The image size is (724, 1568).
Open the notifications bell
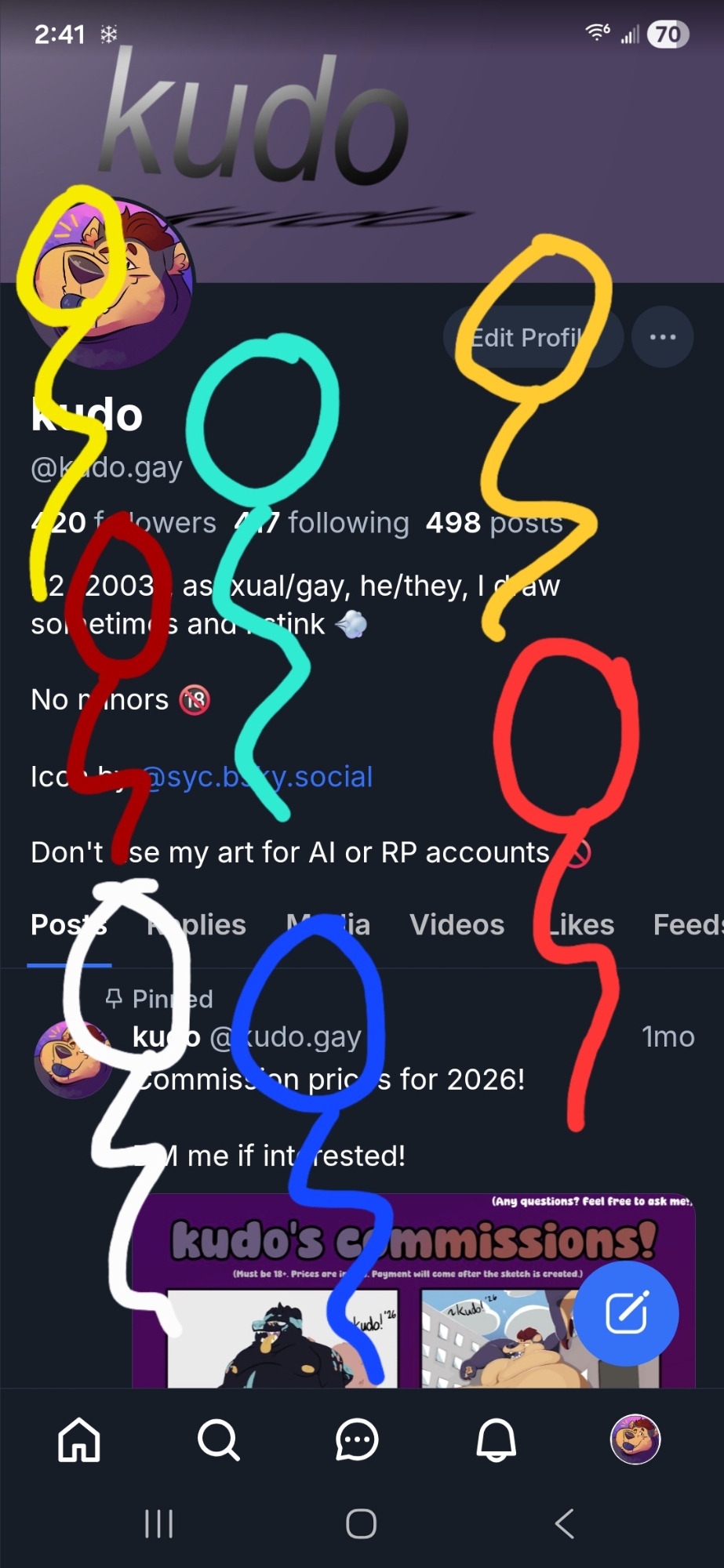coord(497,1439)
